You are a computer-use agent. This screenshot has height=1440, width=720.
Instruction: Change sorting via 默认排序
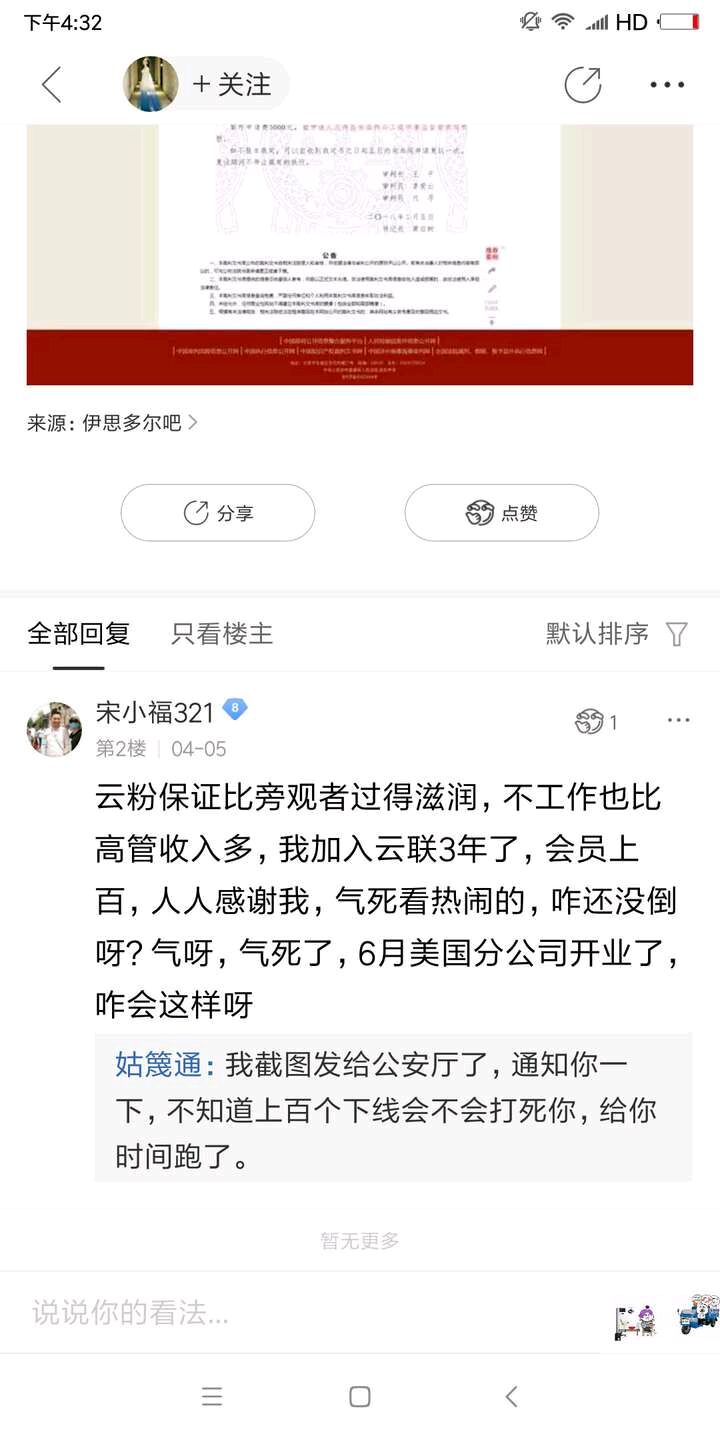(x=616, y=633)
